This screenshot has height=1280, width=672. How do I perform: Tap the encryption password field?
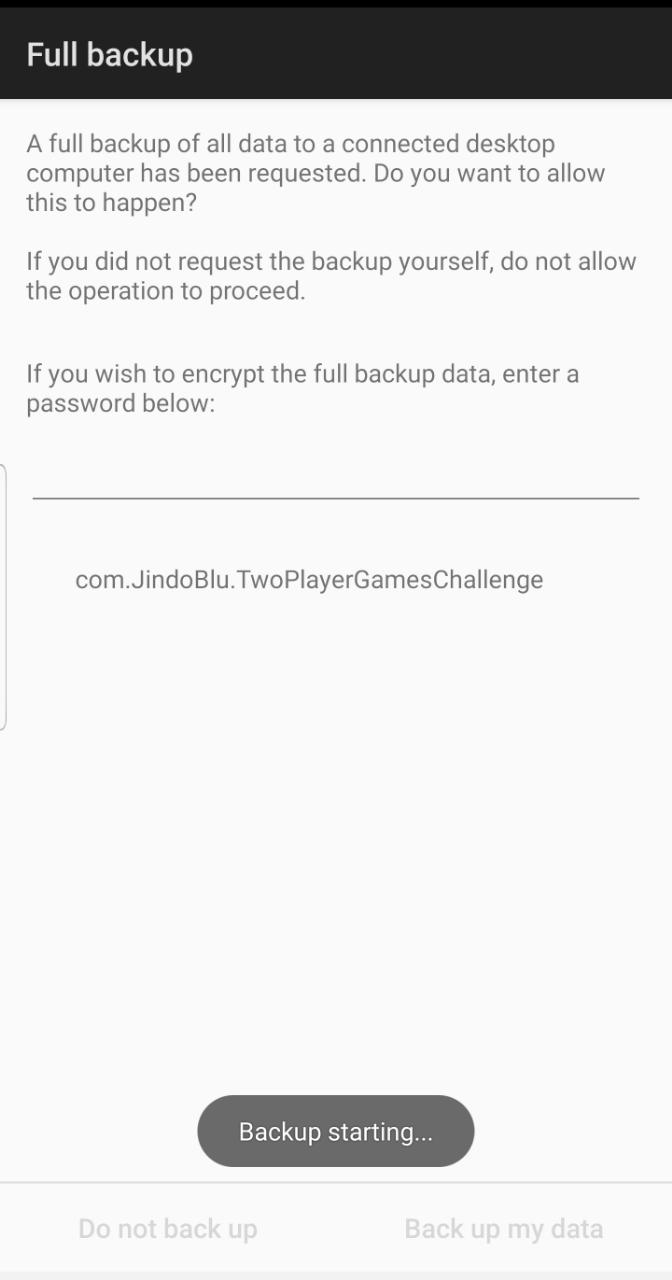[335, 475]
